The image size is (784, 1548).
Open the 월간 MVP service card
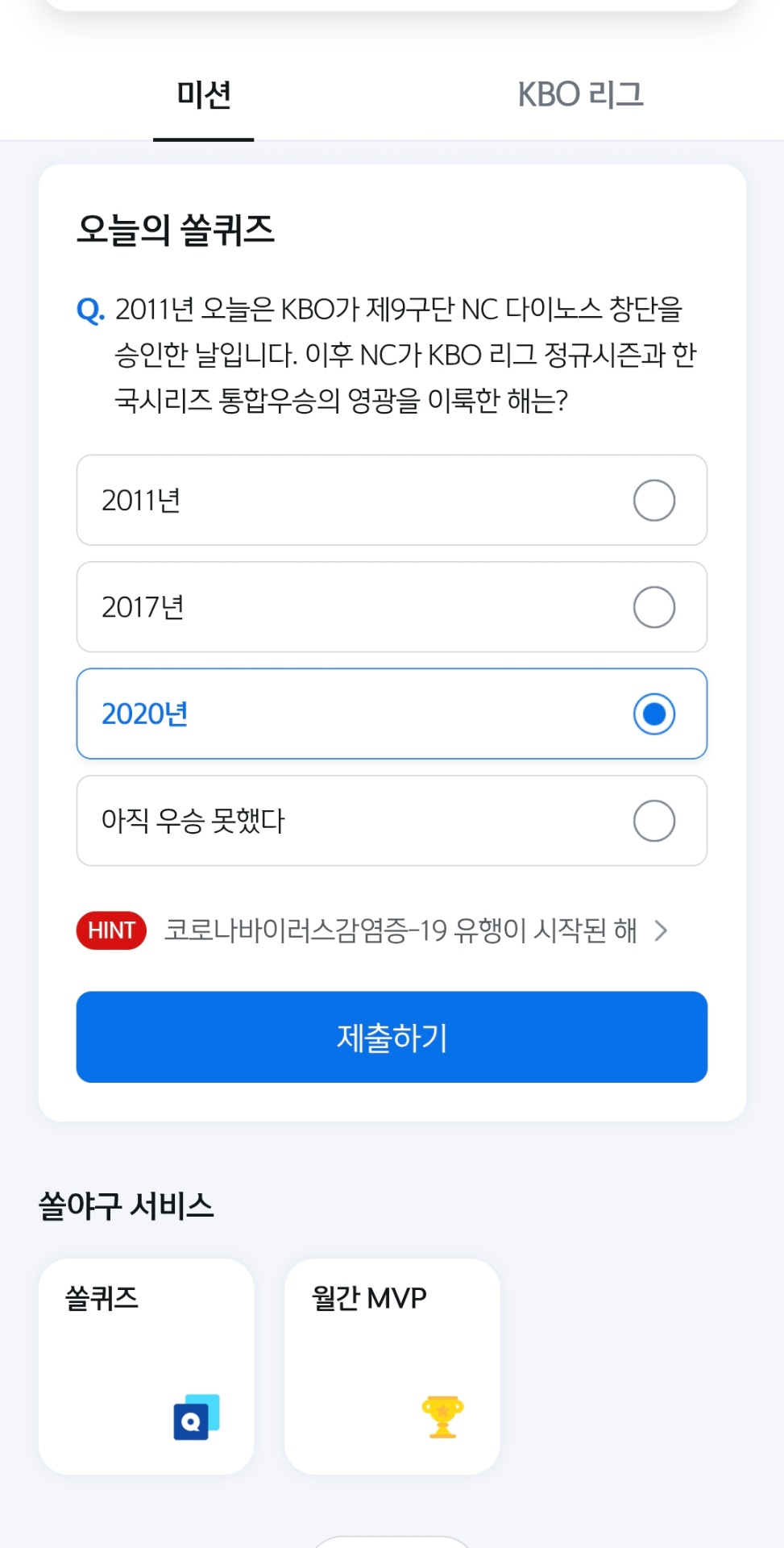coord(392,1366)
